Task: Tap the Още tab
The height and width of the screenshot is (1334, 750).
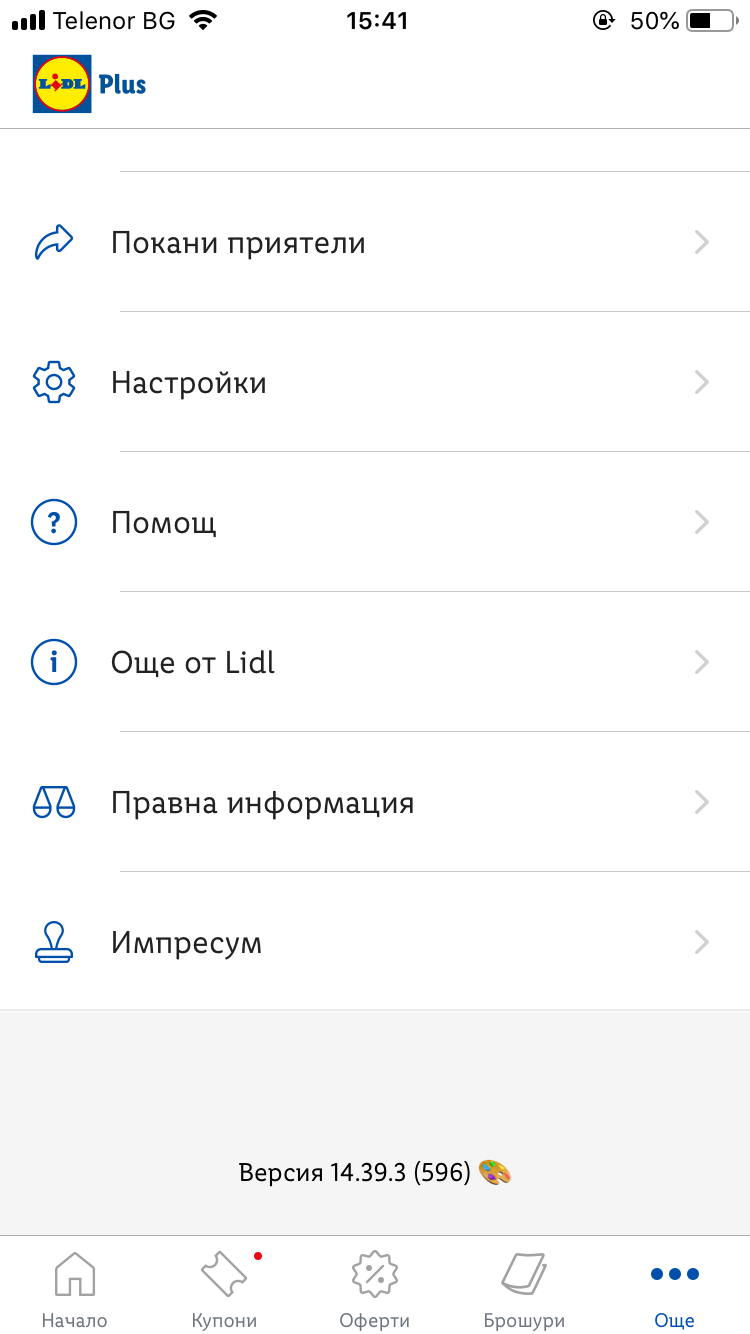Action: 674,1289
